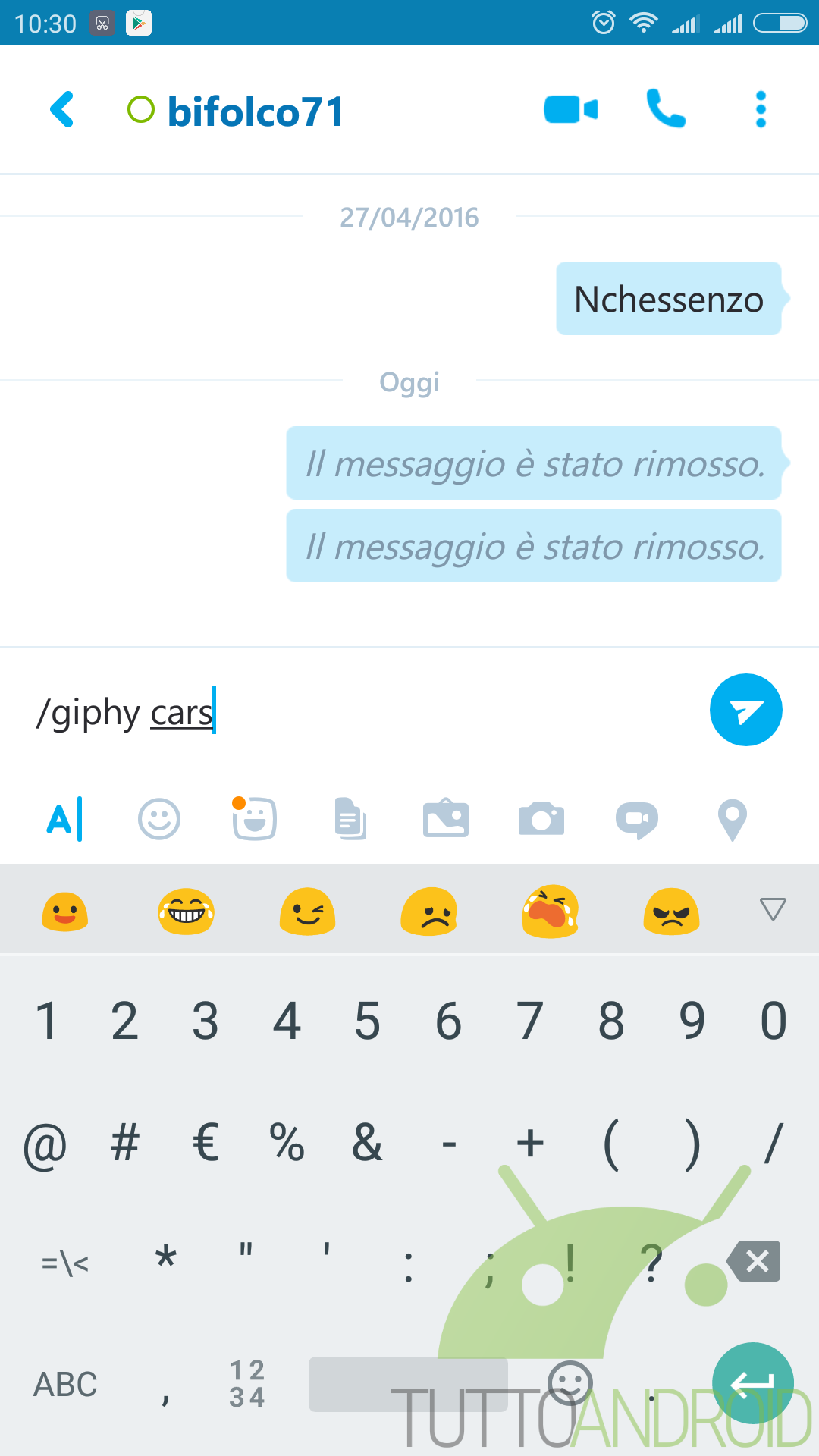Open the three-dot overflow menu

[761, 110]
